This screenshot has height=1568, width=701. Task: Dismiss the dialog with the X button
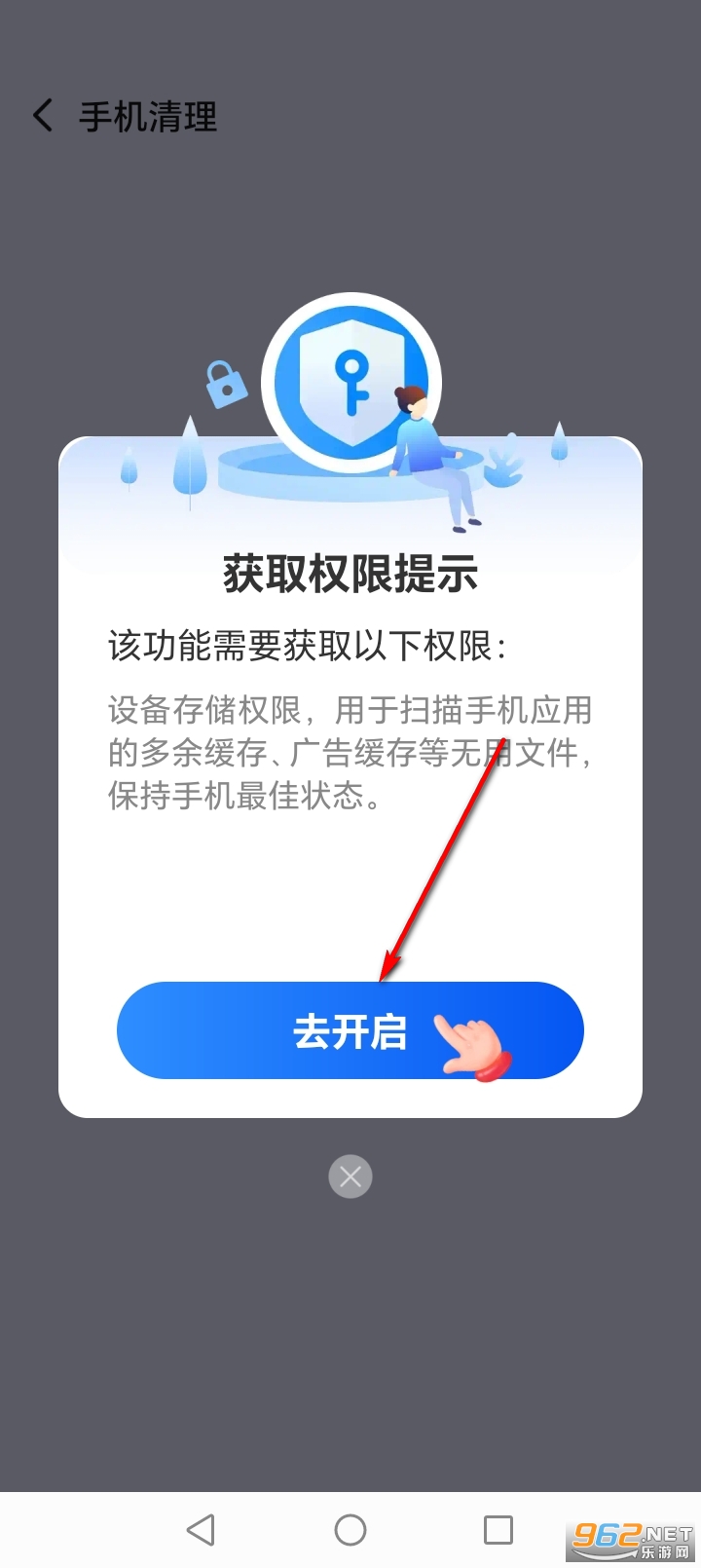pyautogui.click(x=350, y=1176)
